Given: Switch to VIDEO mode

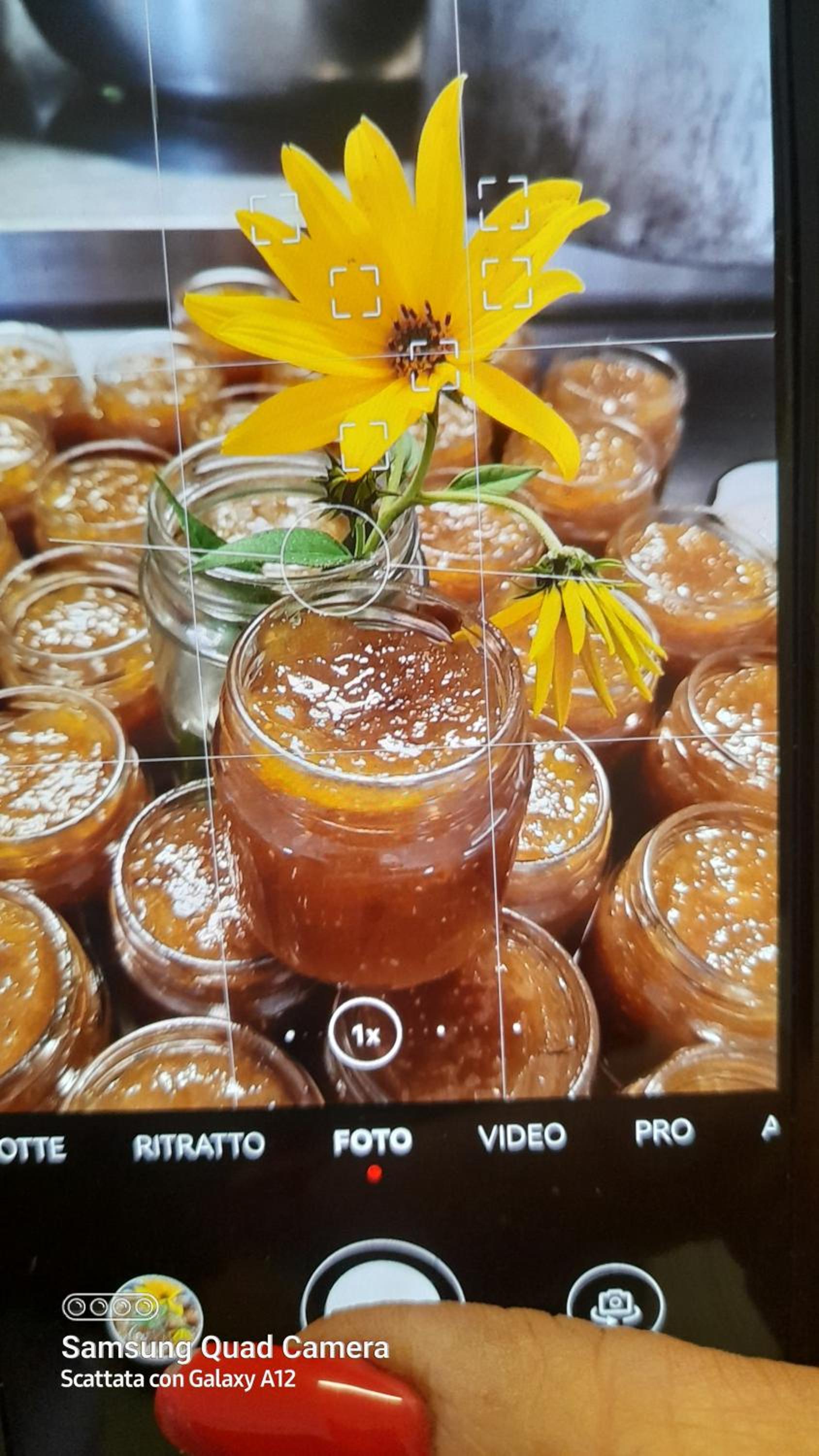Looking at the screenshot, I should point(522,1137).
